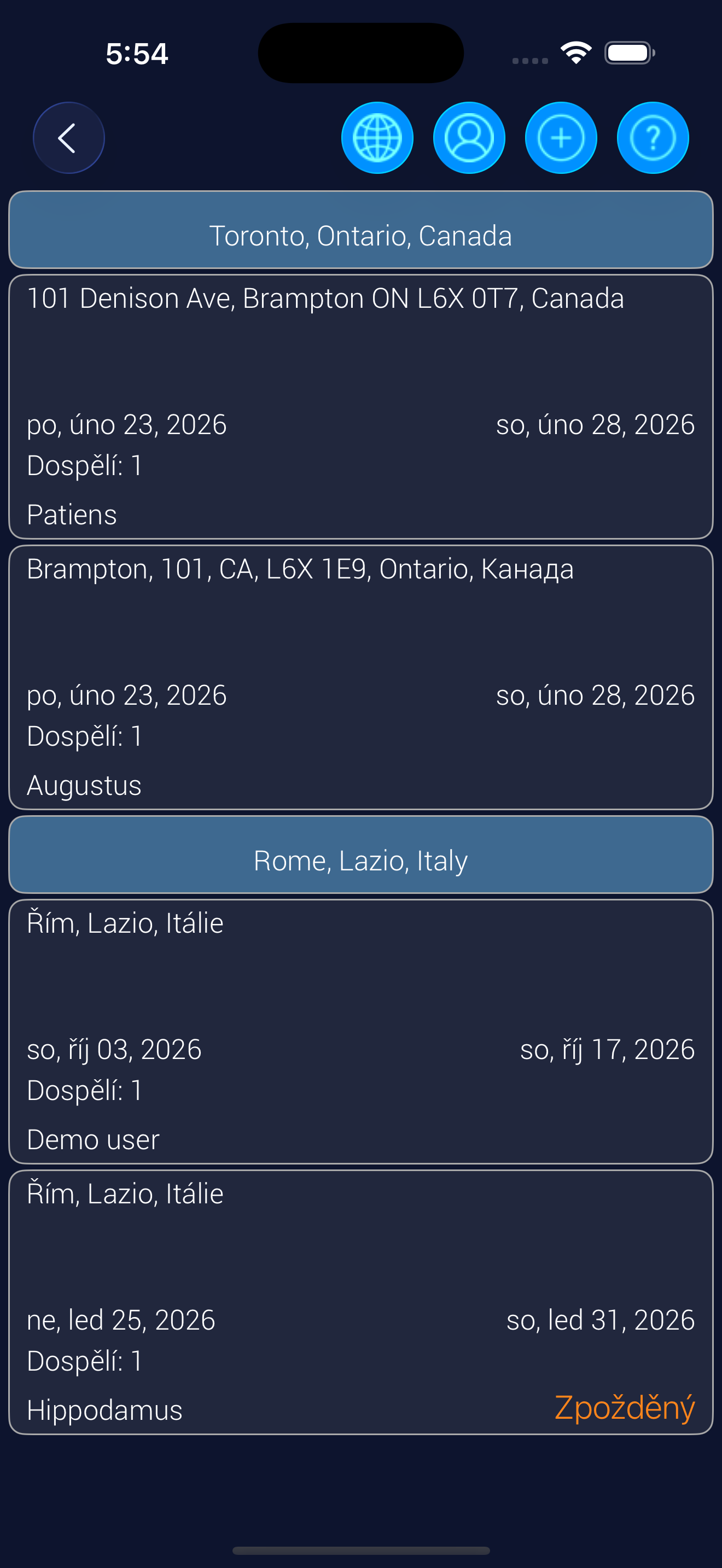Open the user profile icon
This screenshot has height=1568, width=722.
click(x=469, y=138)
